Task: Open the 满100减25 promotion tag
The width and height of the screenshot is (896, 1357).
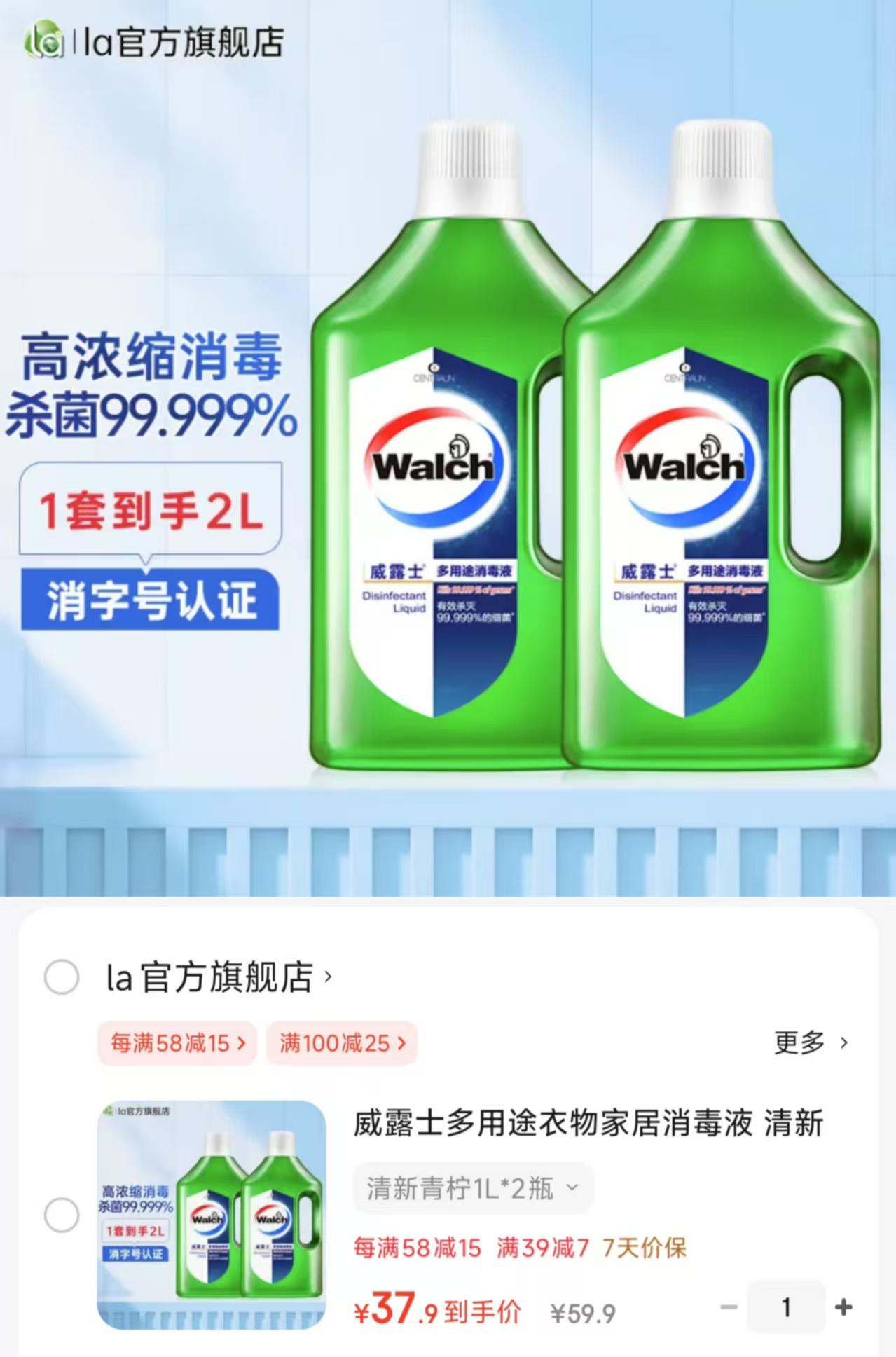Action: coord(341,1044)
